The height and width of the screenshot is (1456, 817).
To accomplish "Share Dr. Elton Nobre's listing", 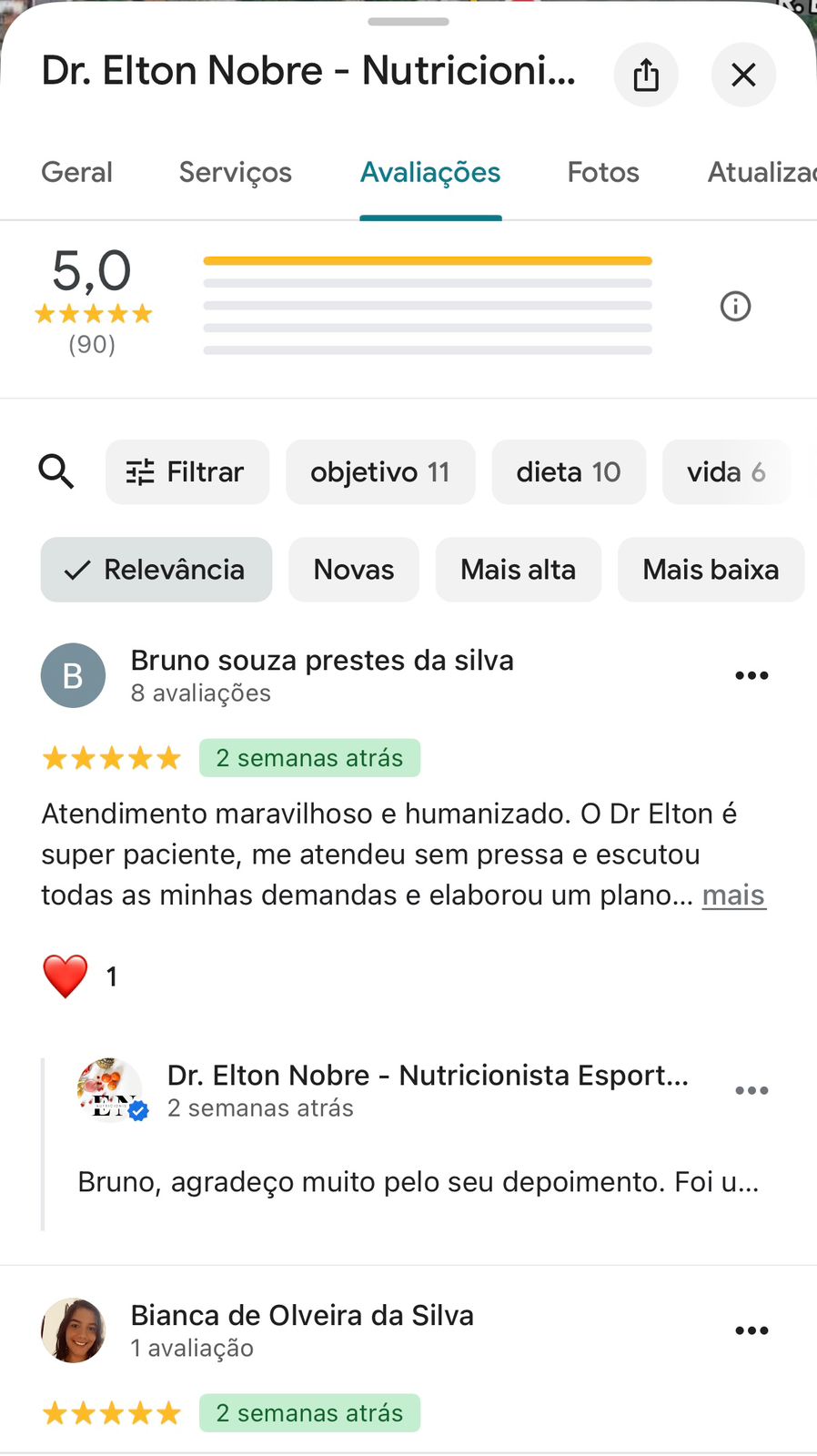I will coord(646,75).
